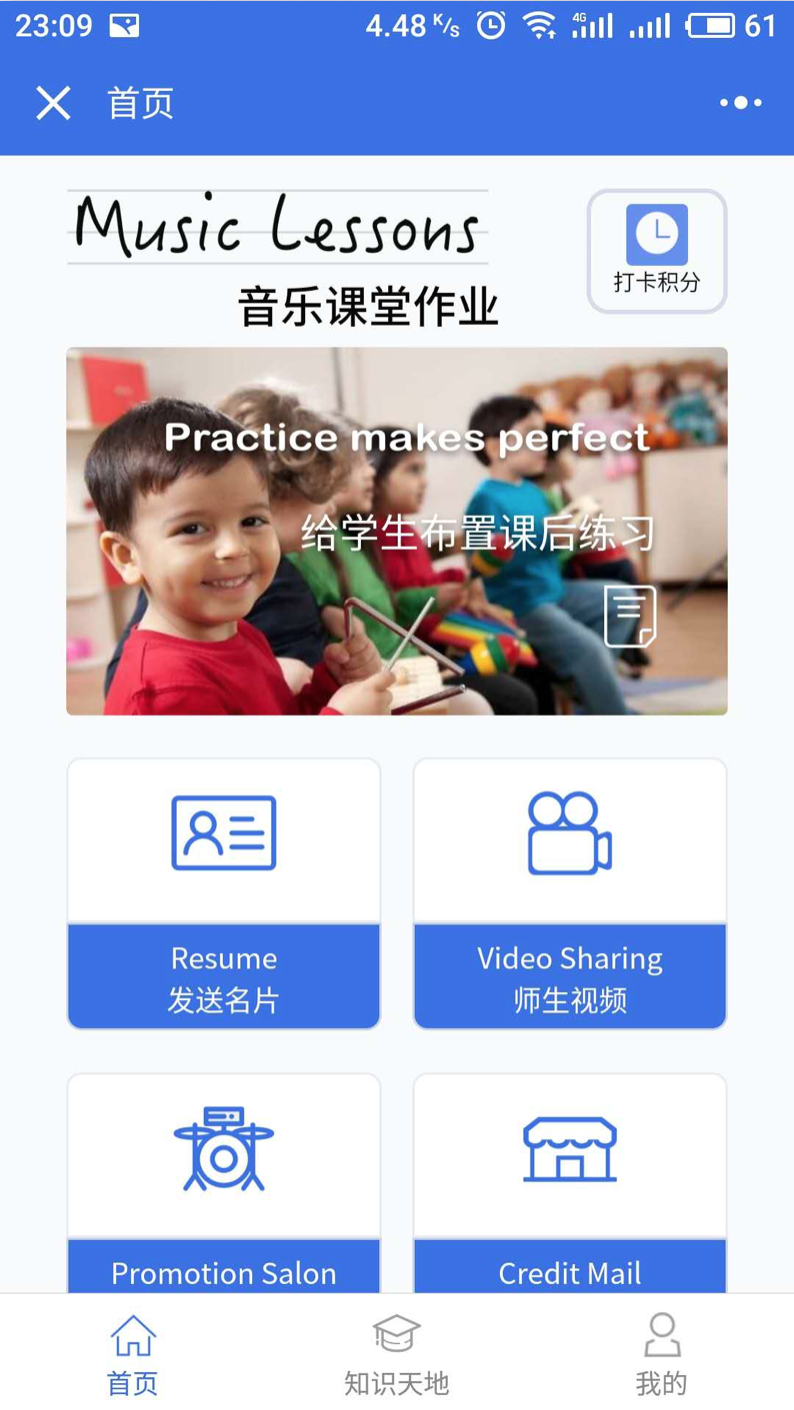Open the Promotion Salon card
Screen dimensions: 794x1410
[x=224, y=1183]
